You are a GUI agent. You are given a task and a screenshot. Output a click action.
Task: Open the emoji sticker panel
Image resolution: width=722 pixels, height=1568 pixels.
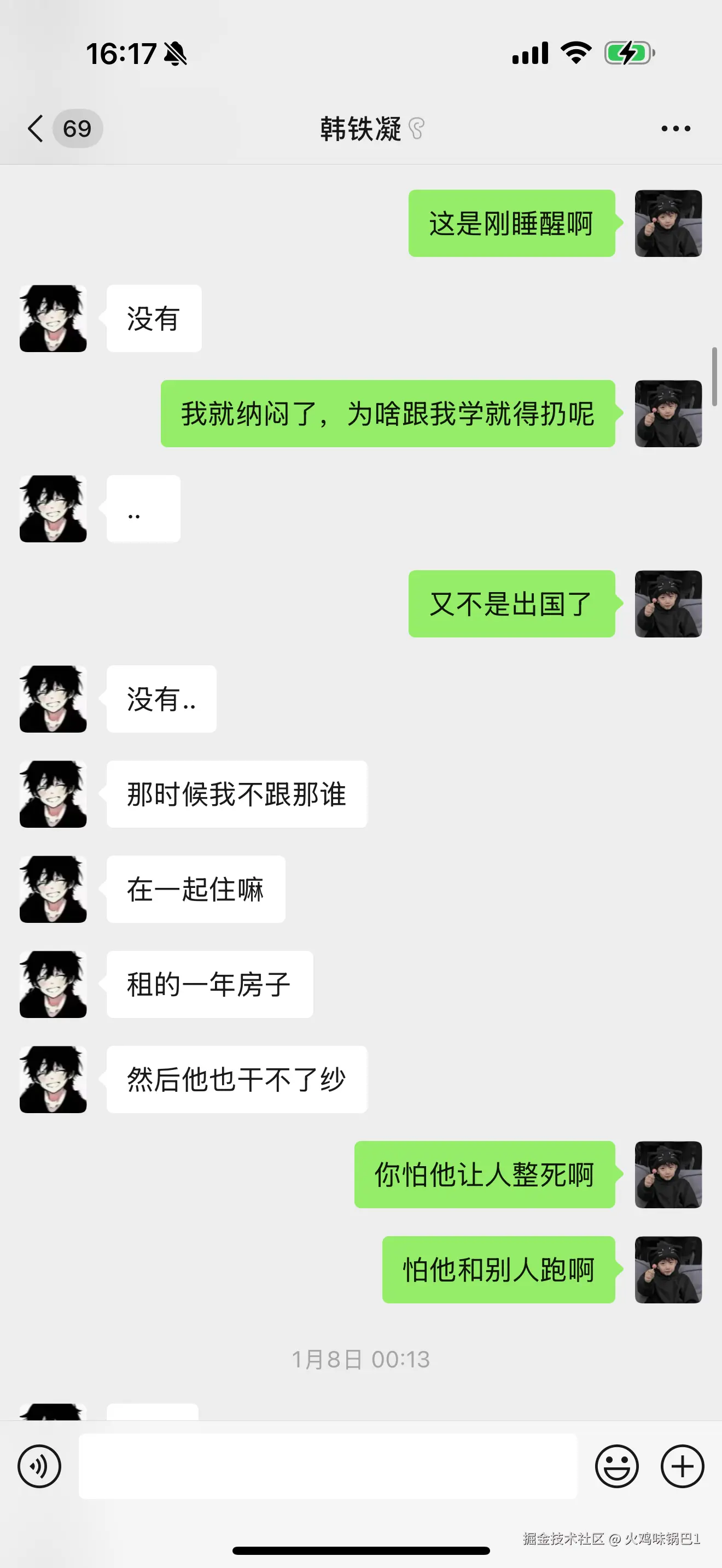point(616,1466)
